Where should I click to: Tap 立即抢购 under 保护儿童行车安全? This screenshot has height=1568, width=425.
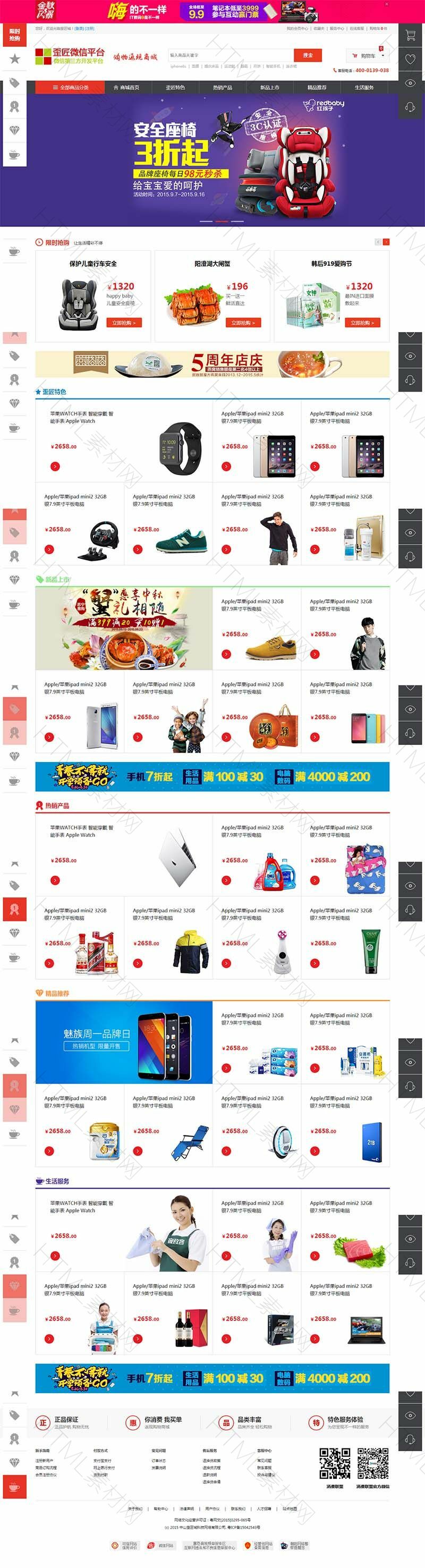pos(124,323)
